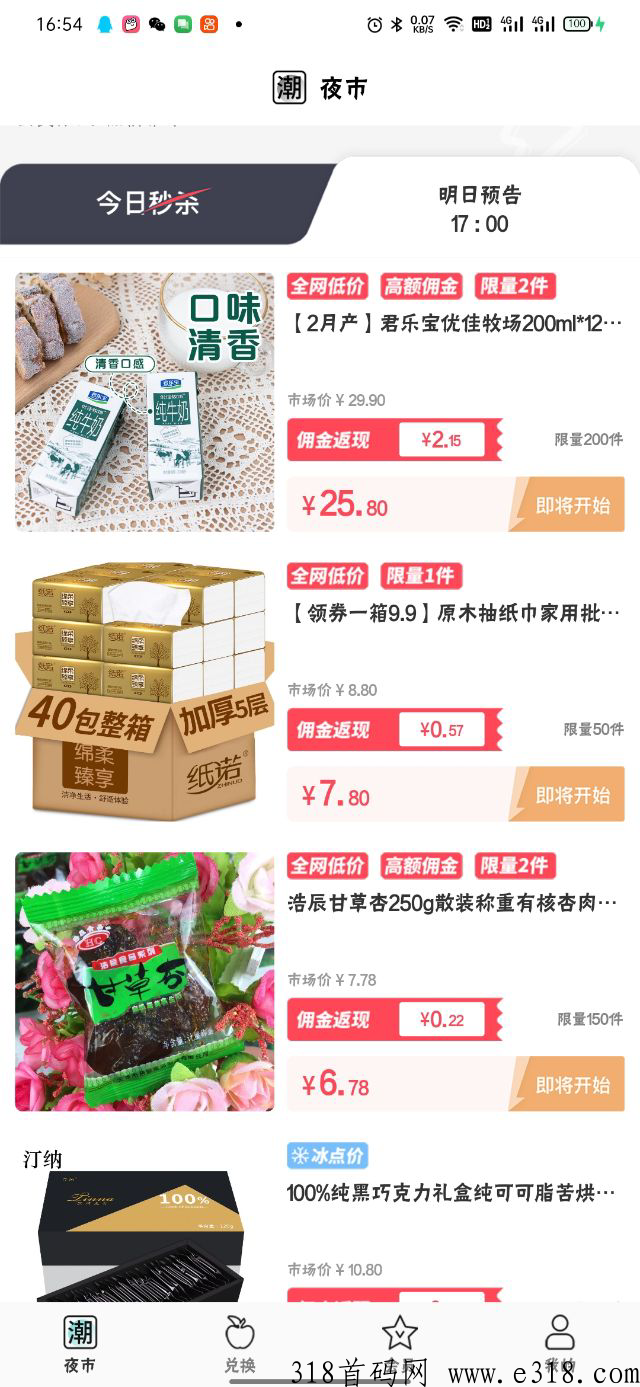Switch to the 明日预告 17:00 tab
Screen dimensions: 640x1387
coord(480,209)
